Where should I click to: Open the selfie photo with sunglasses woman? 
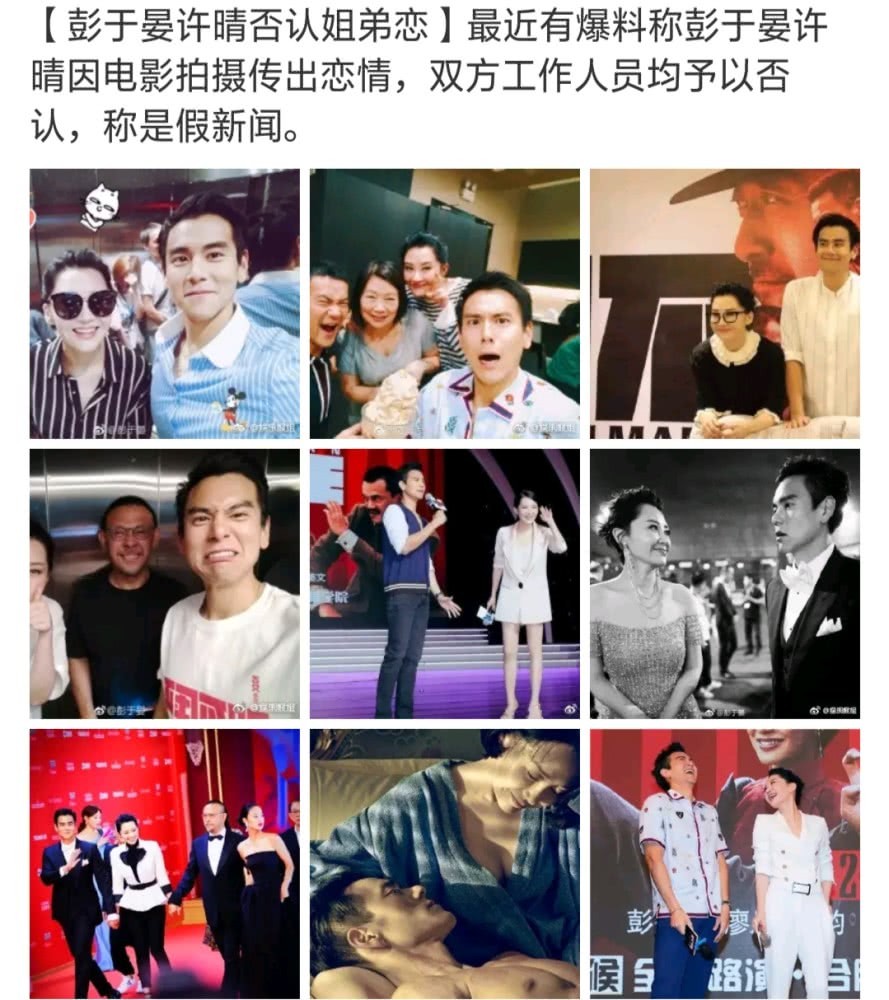[x=164, y=303]
